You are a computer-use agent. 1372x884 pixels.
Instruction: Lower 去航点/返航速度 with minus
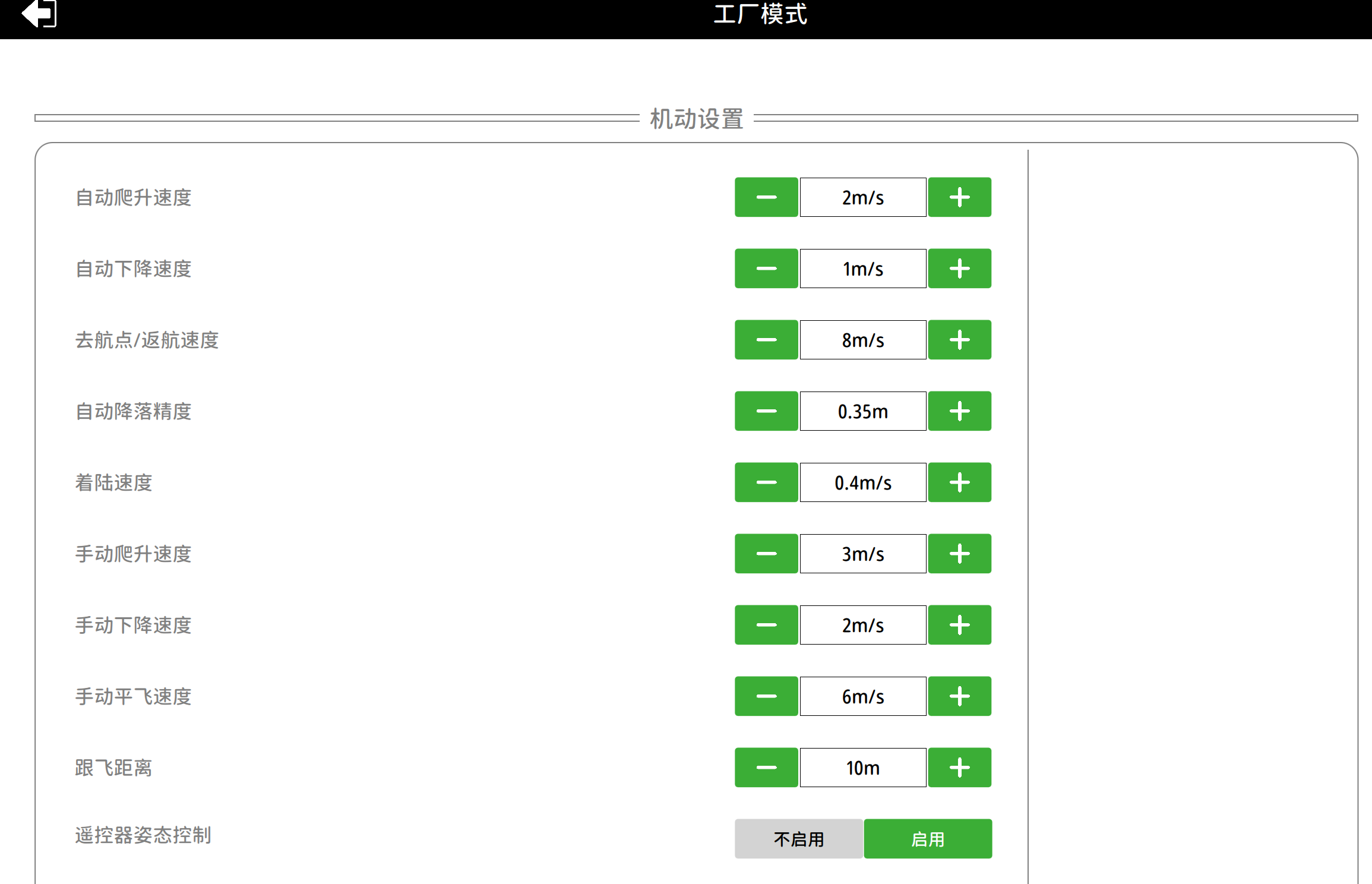tap(766, 340)
